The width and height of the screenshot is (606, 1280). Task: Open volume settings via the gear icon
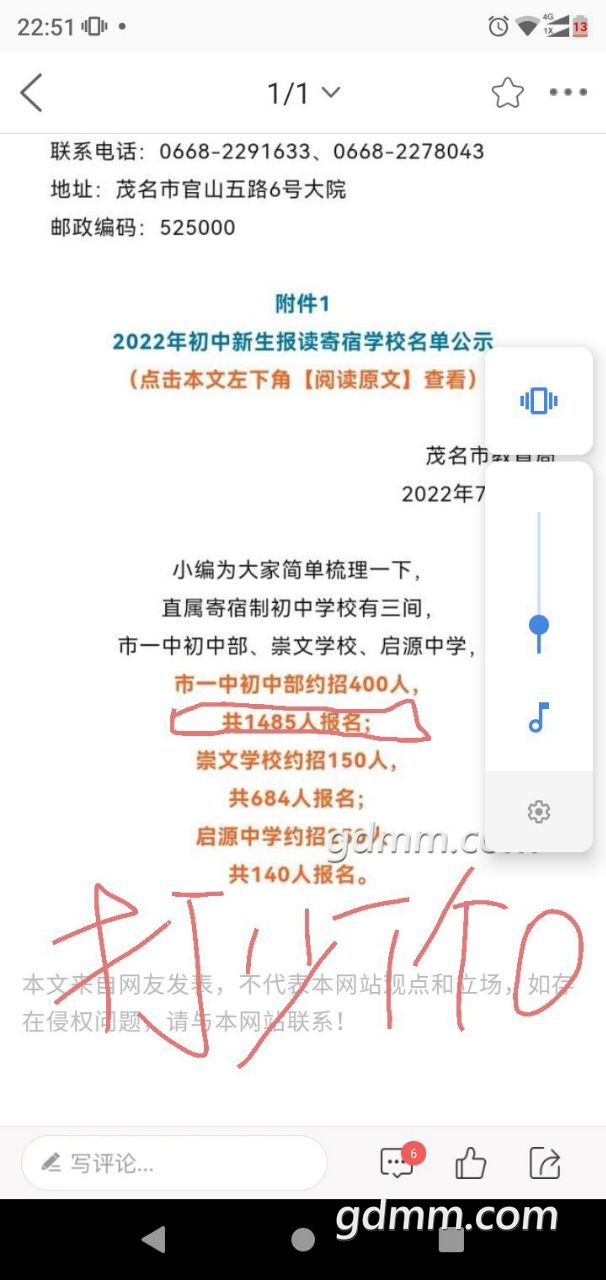539,811
